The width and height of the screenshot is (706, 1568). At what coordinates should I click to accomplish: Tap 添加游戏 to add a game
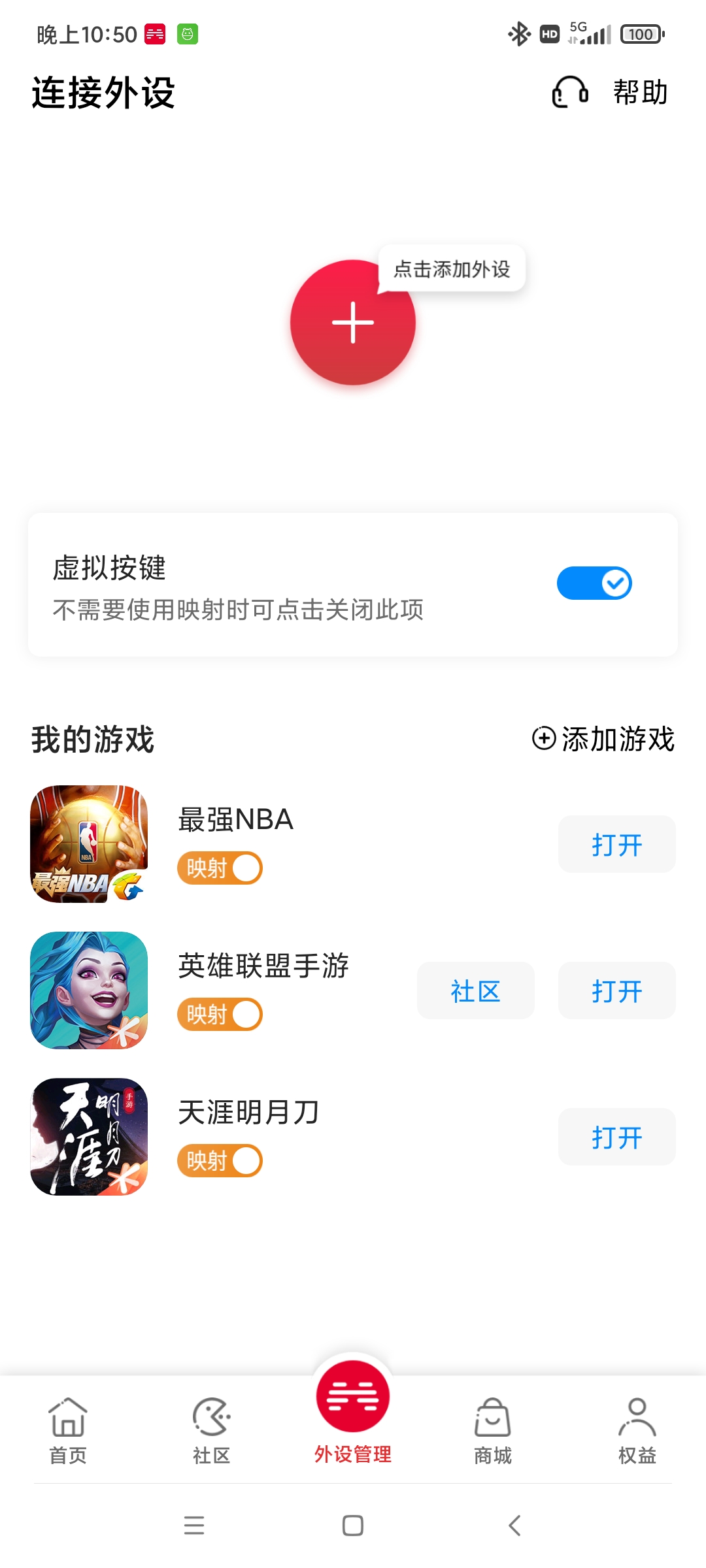coord(603,739)
